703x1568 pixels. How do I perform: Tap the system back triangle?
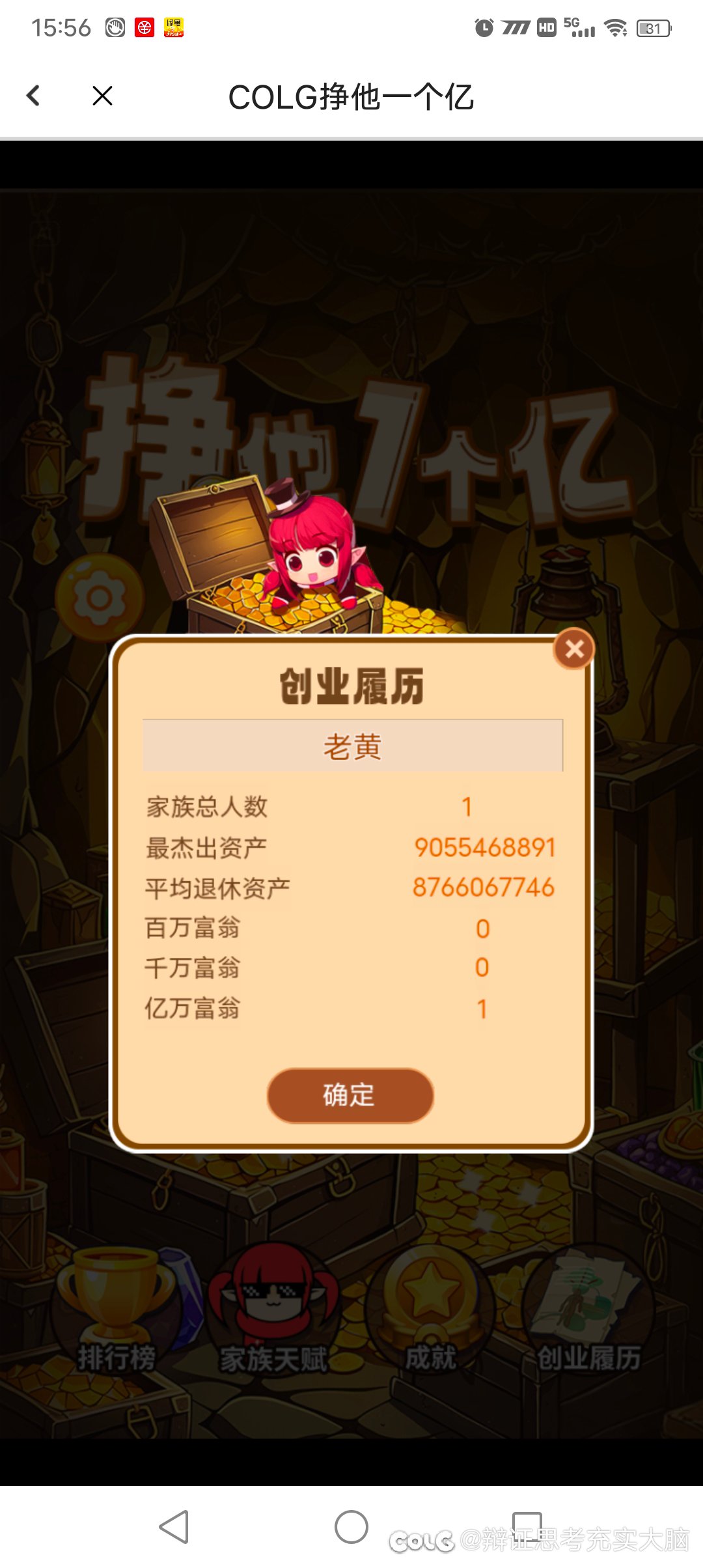click(x=174, y=1527)
